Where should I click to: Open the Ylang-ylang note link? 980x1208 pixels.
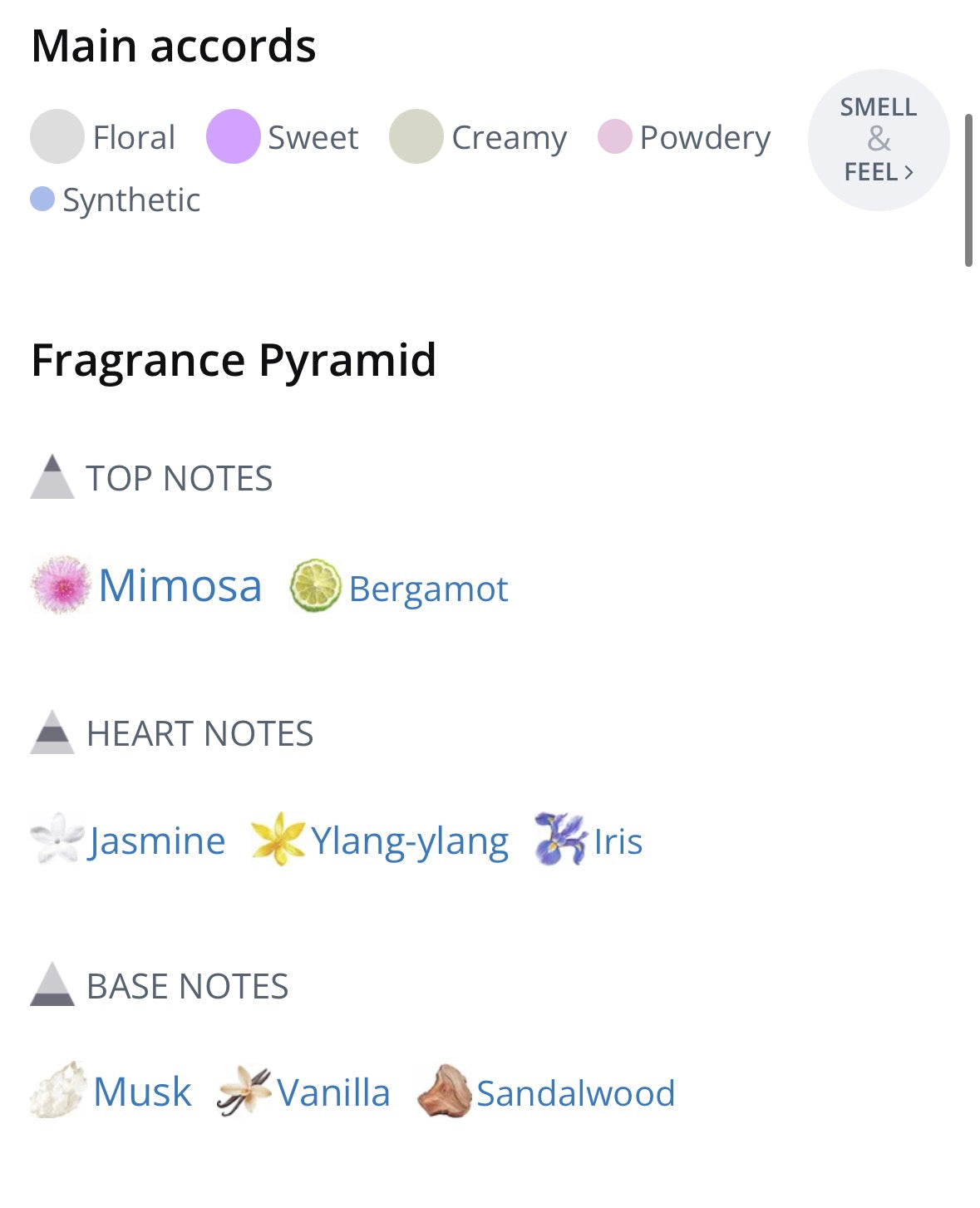pos(409,841)
